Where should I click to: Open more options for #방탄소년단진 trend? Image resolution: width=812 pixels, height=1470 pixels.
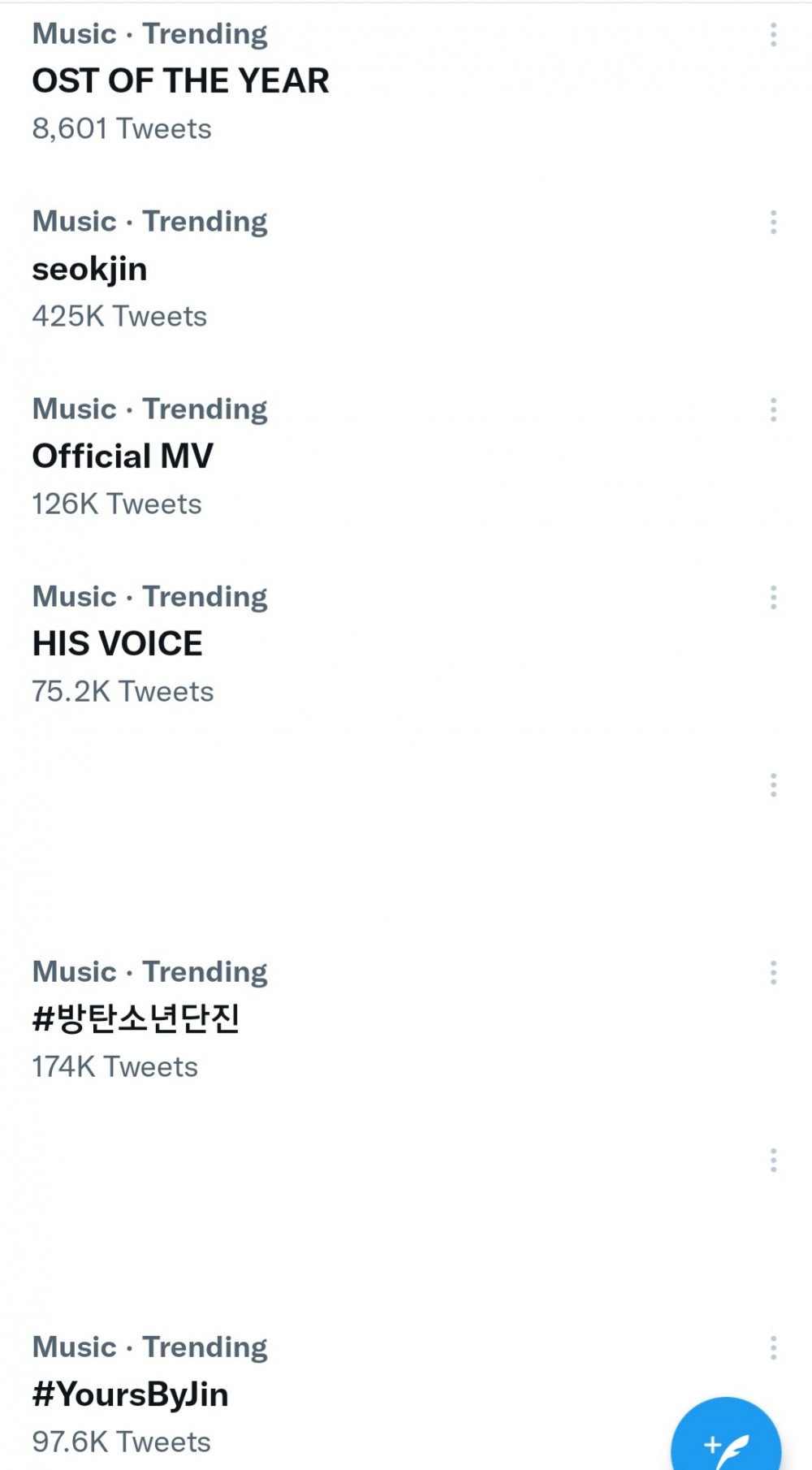click(773, 973)
